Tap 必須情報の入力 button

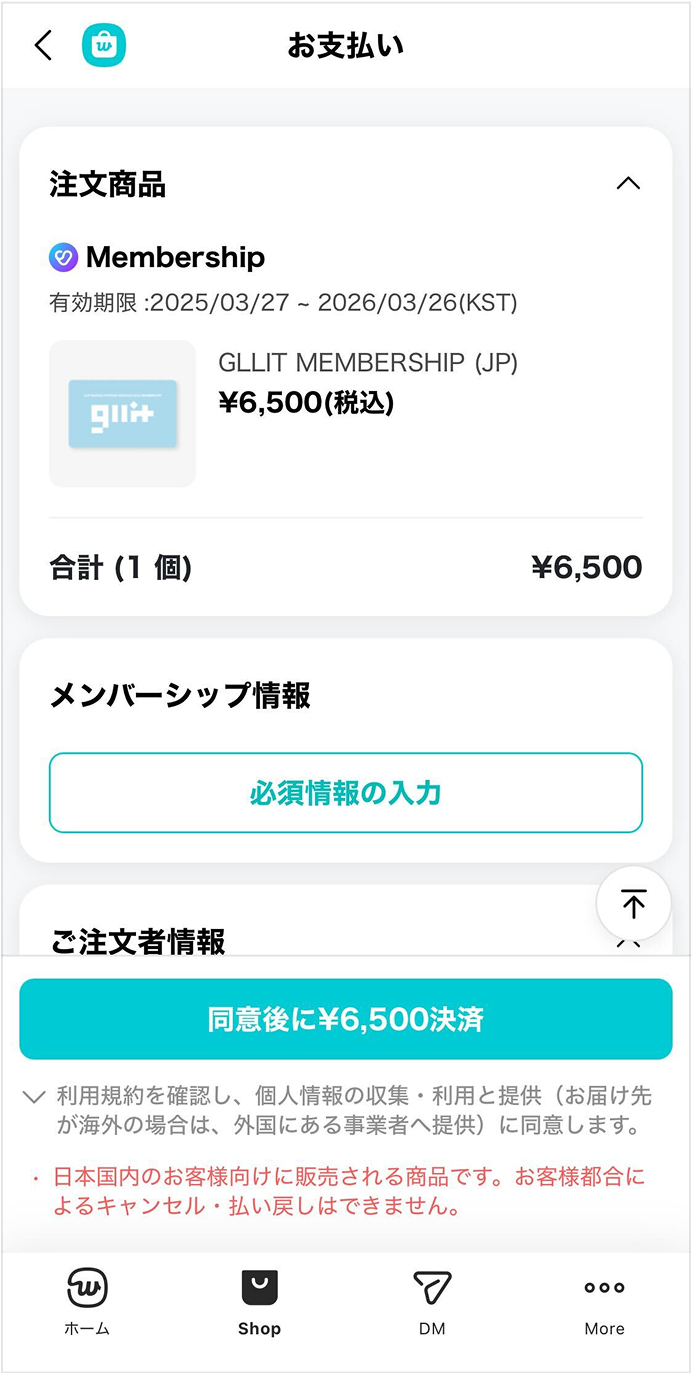coord(346,793)
